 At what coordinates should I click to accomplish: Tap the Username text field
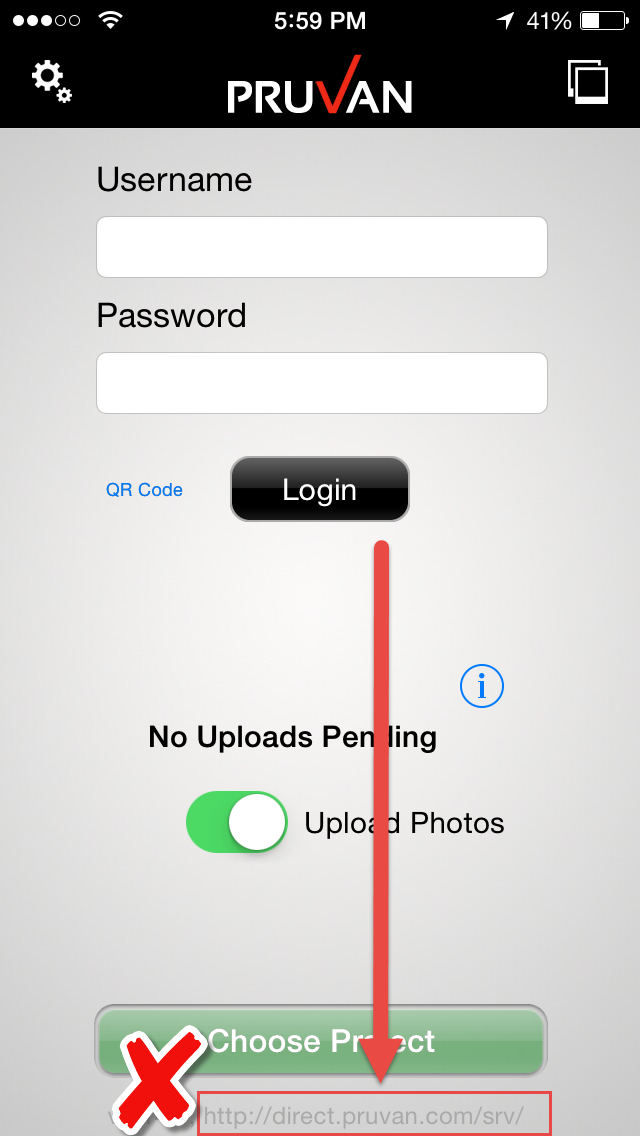[x=321, y=247]
